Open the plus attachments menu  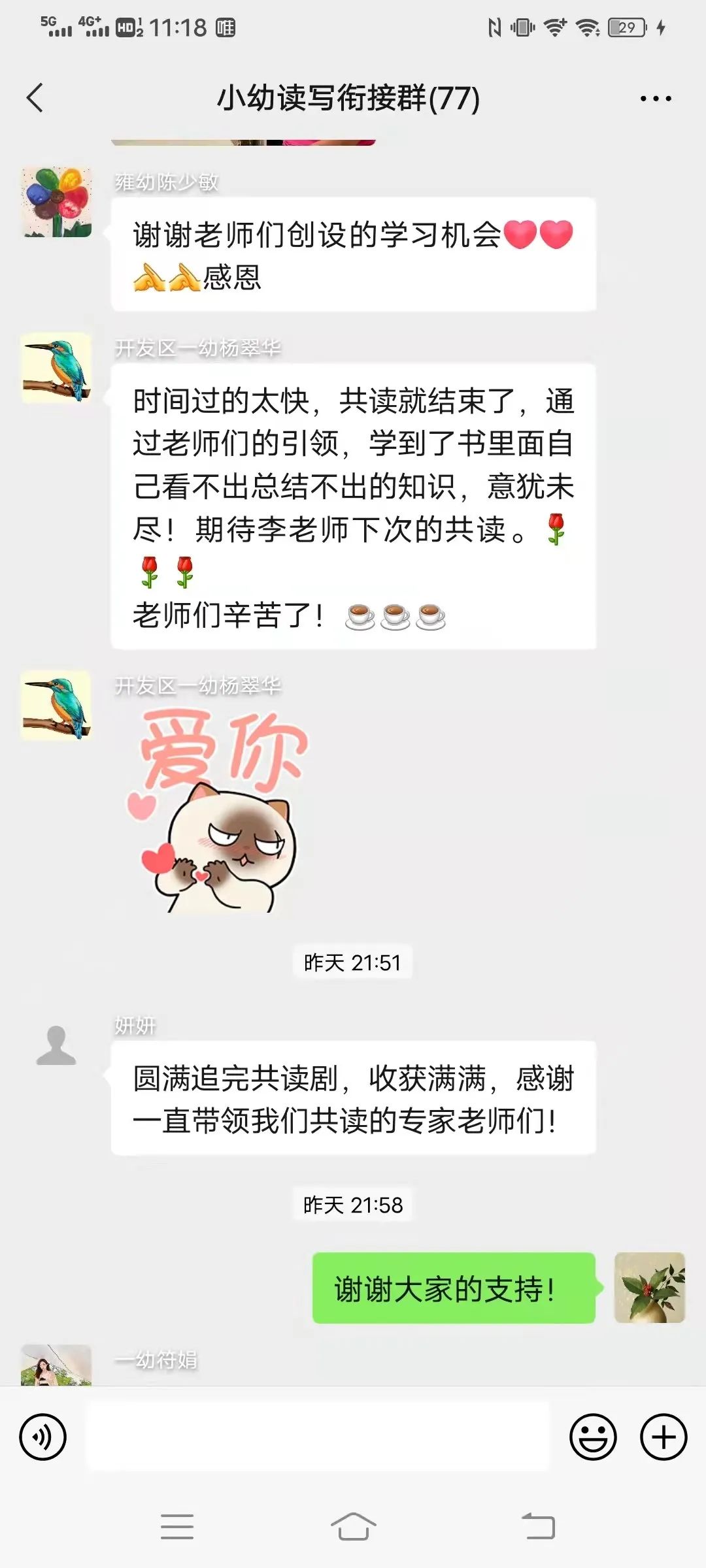[663, 1437]
